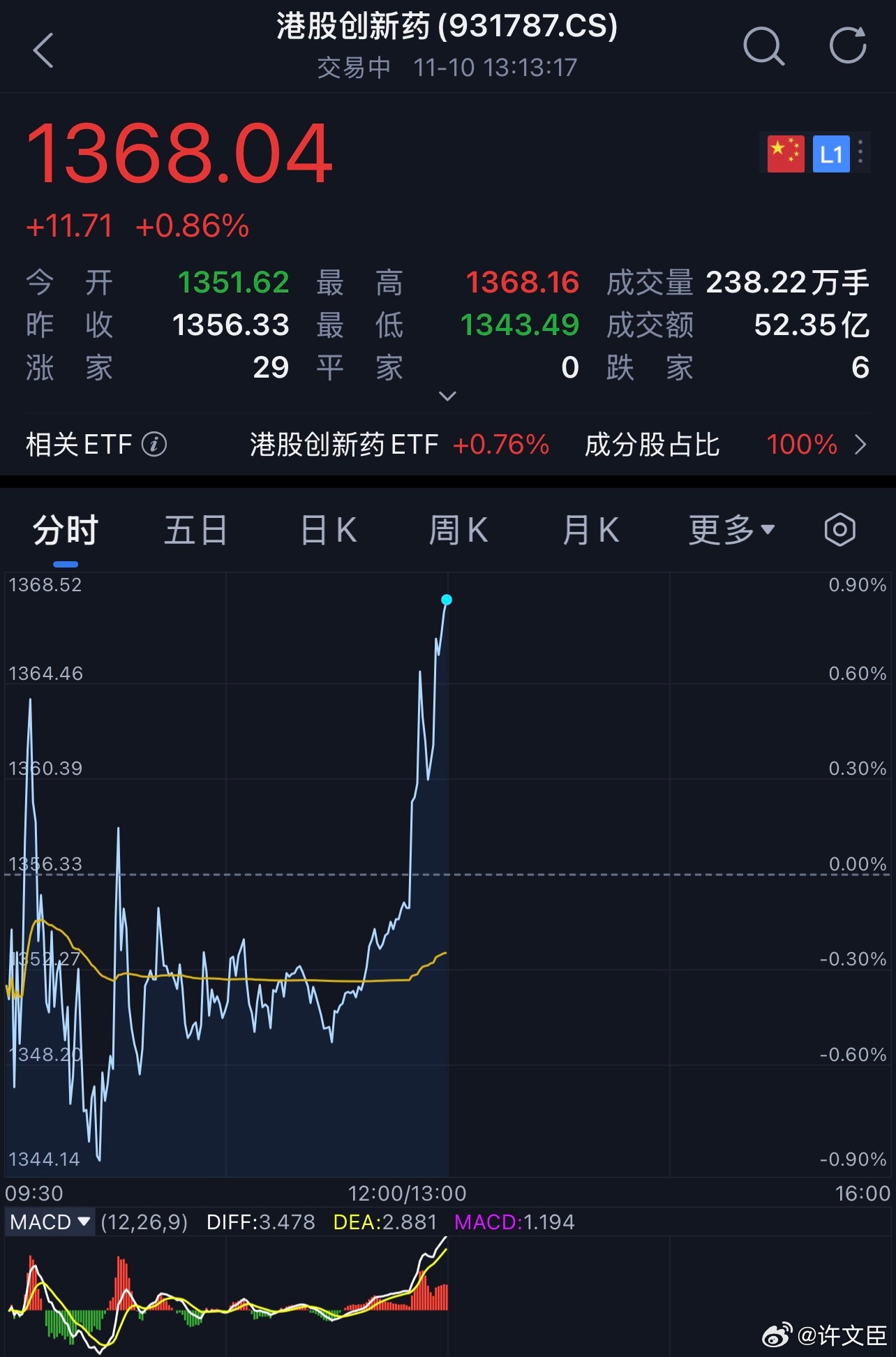Open the L1 quote level badge

click(831, 153)
